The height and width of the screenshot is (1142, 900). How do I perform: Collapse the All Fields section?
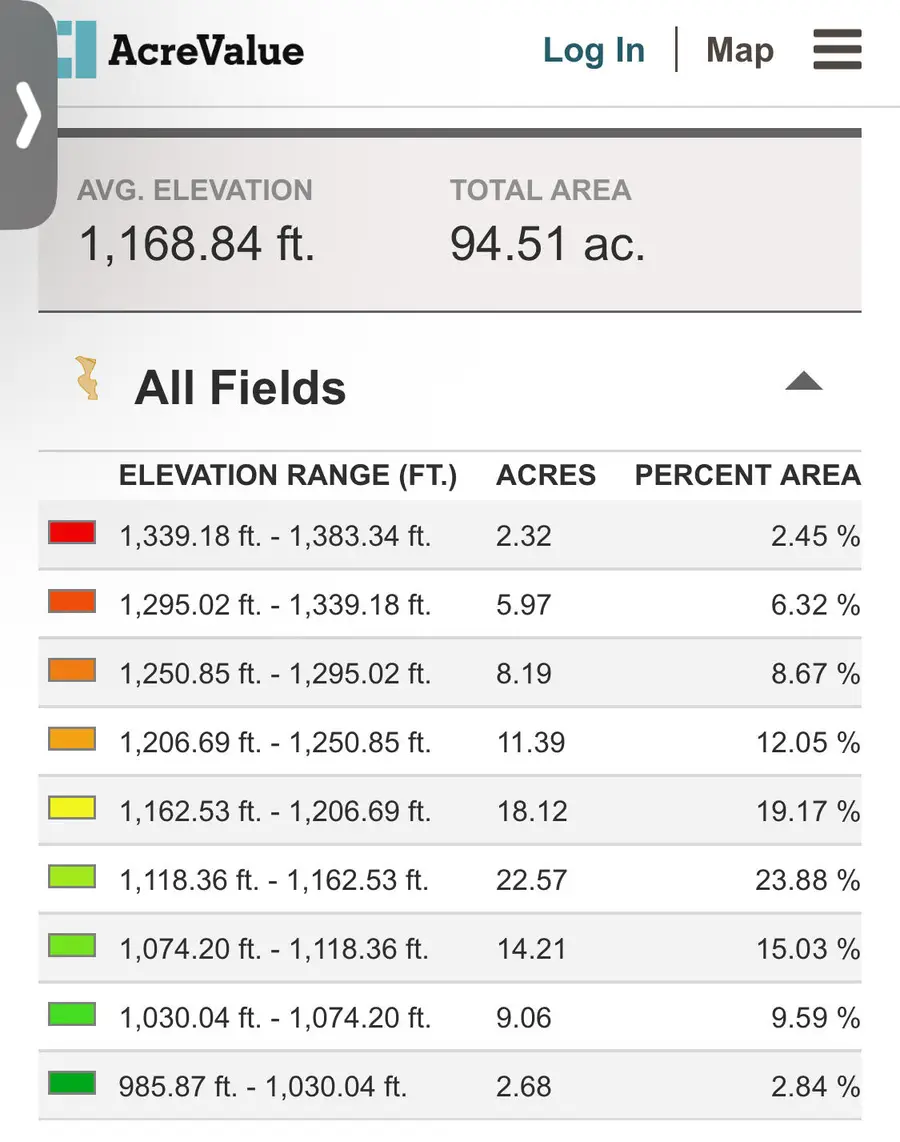coord(803,382)
